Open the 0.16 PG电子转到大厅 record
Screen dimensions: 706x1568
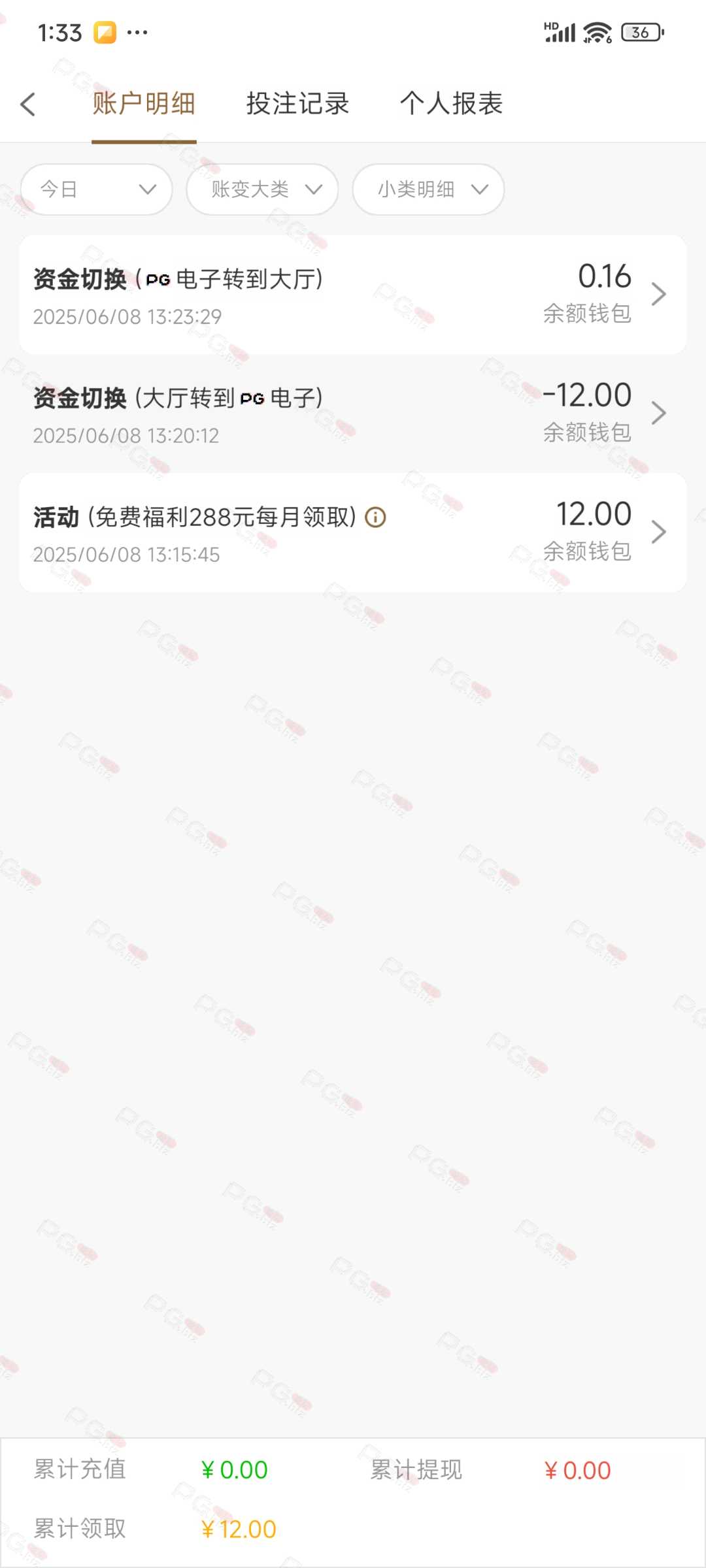click(353, 295)
